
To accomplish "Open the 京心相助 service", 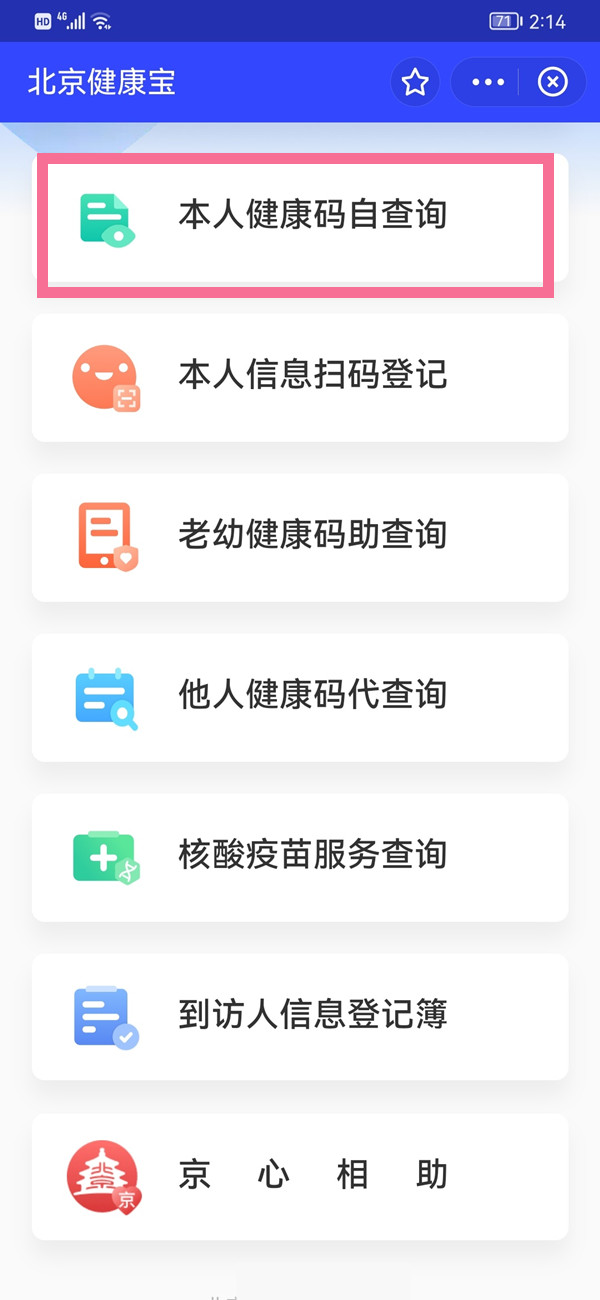I will (x=300, y=1177).
